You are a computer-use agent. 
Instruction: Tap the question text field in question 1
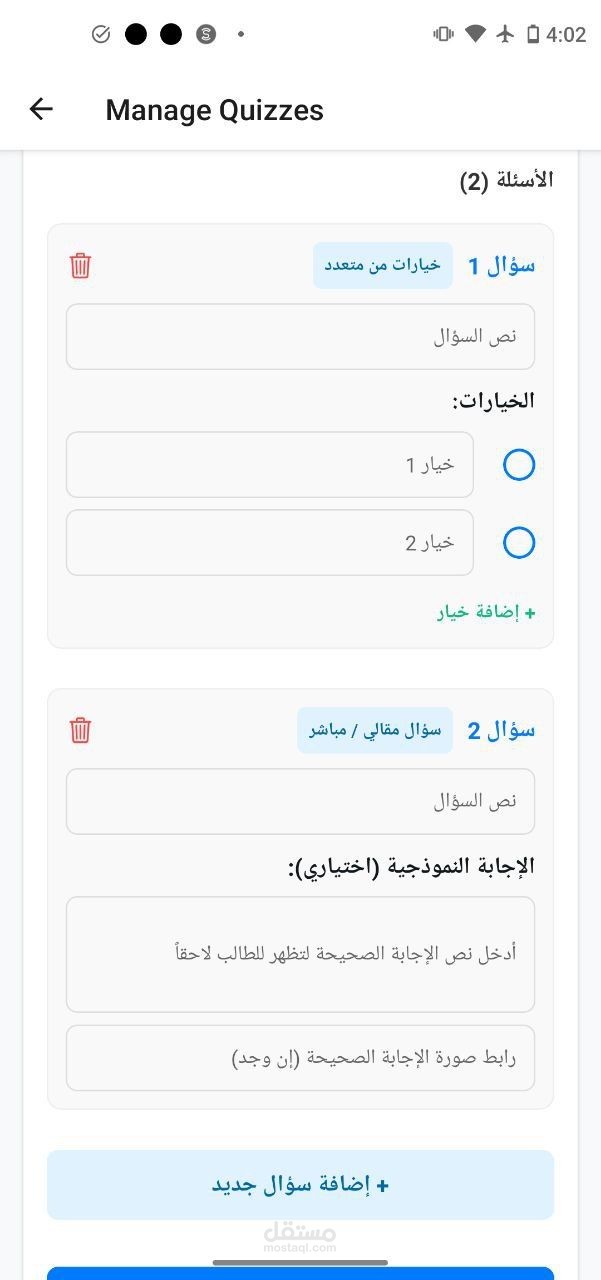click(300, 337)
